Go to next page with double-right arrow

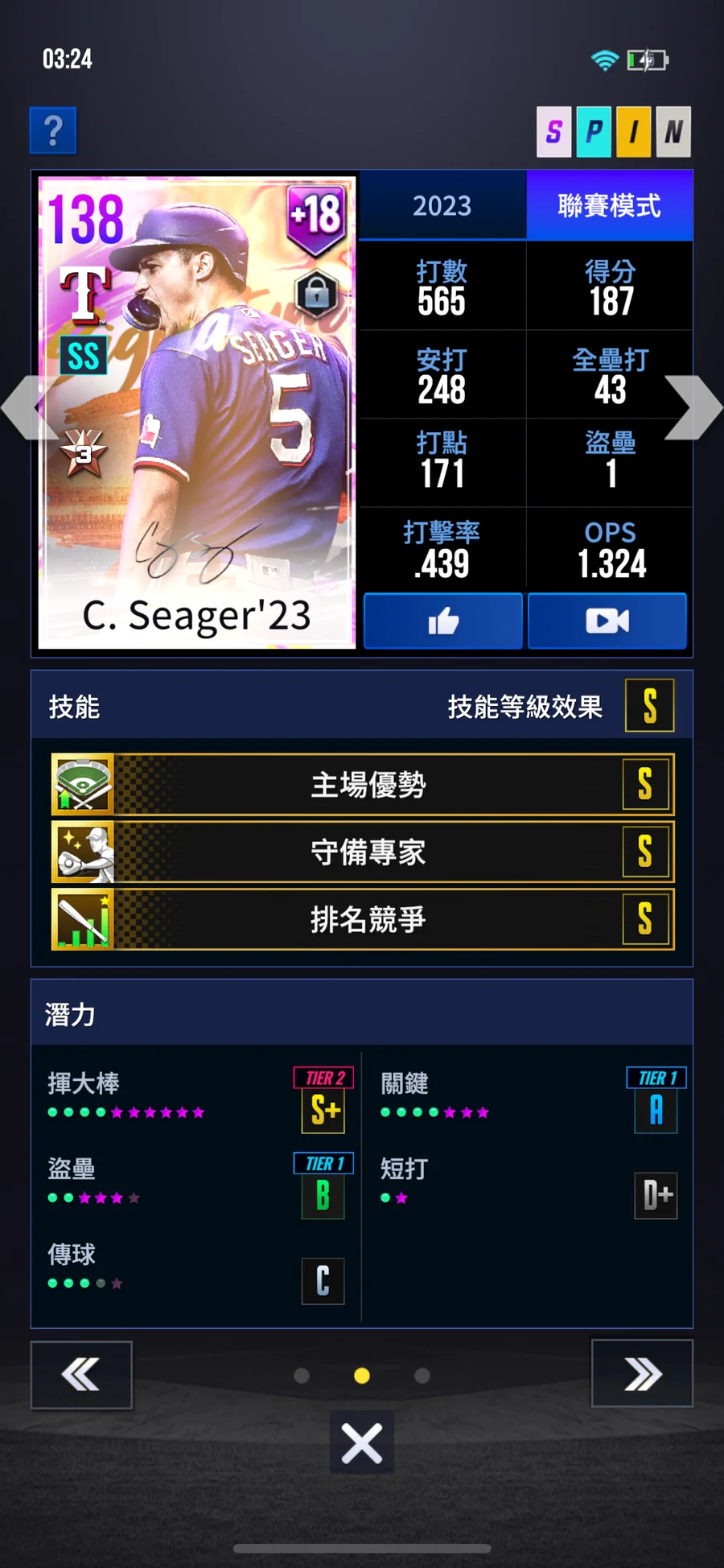(642, 1375)
